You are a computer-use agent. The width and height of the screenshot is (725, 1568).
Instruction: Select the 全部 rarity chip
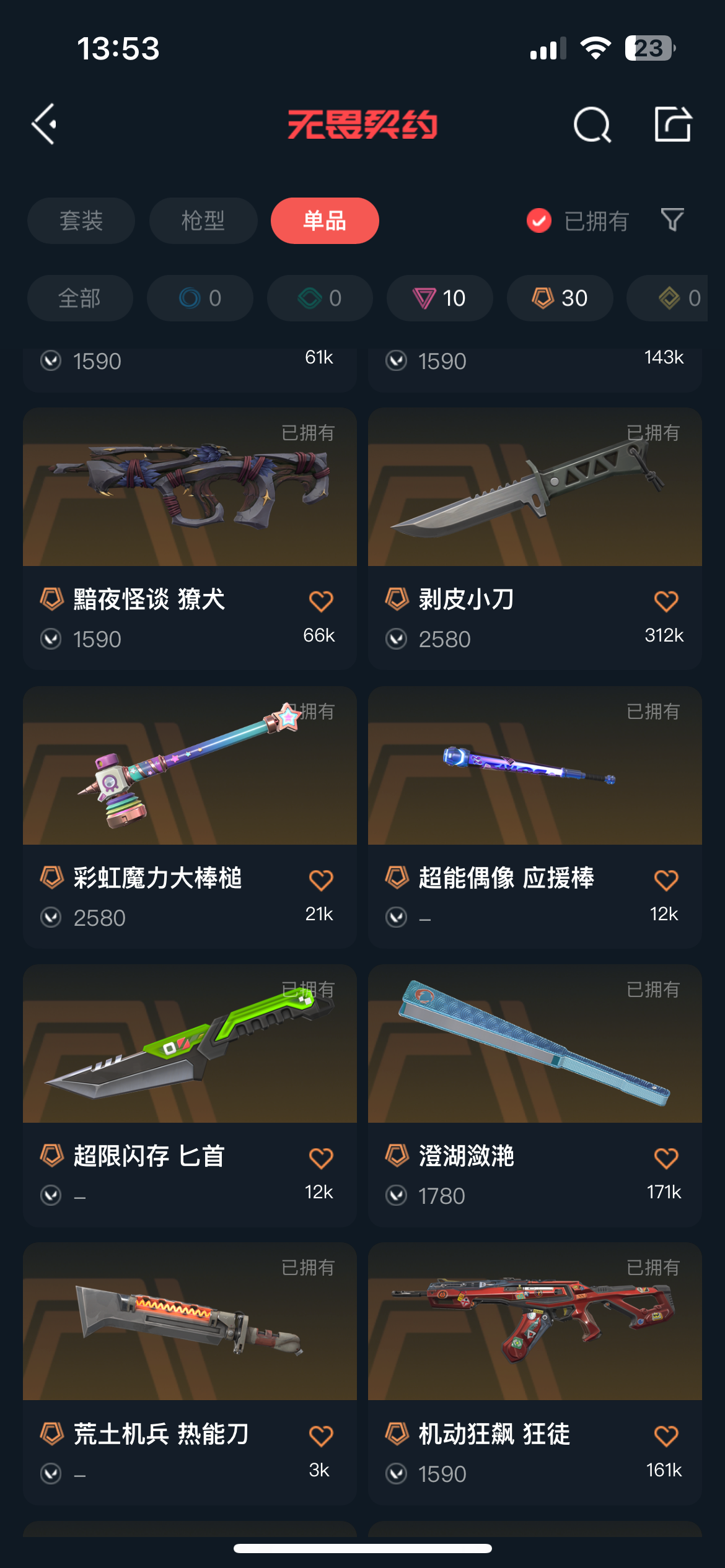(80, 298)
